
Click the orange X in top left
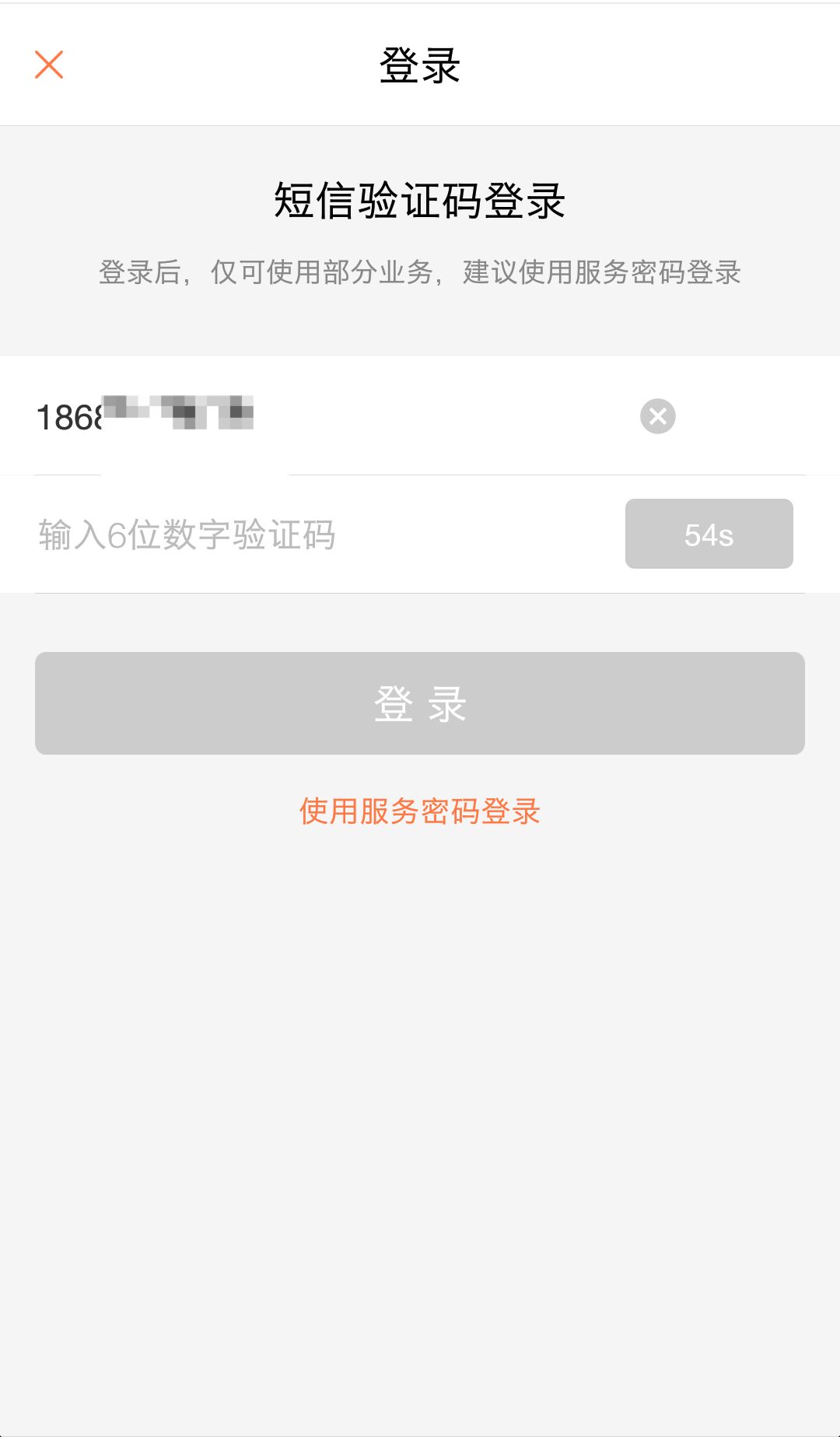coord(49,65)
